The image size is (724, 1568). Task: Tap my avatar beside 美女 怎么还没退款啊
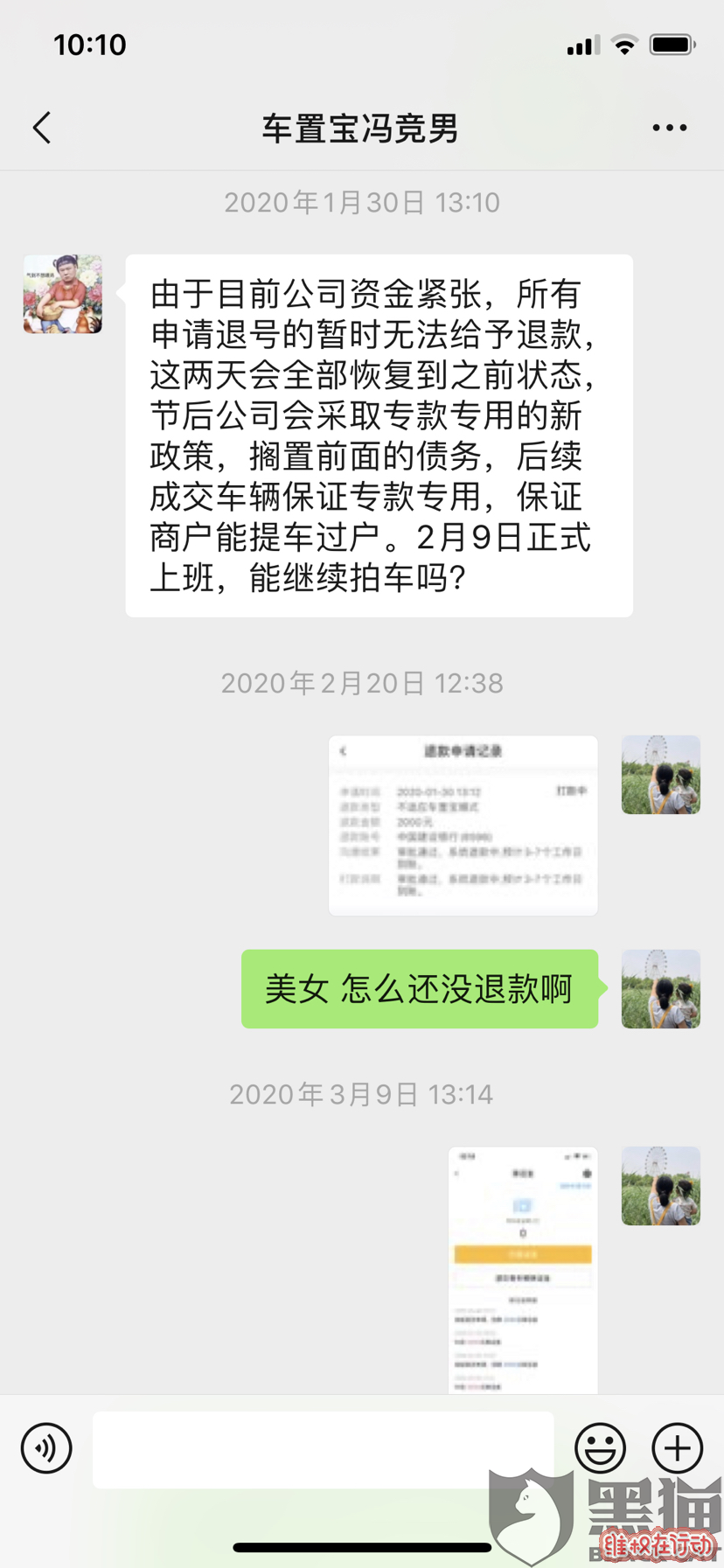pos(660,989)
